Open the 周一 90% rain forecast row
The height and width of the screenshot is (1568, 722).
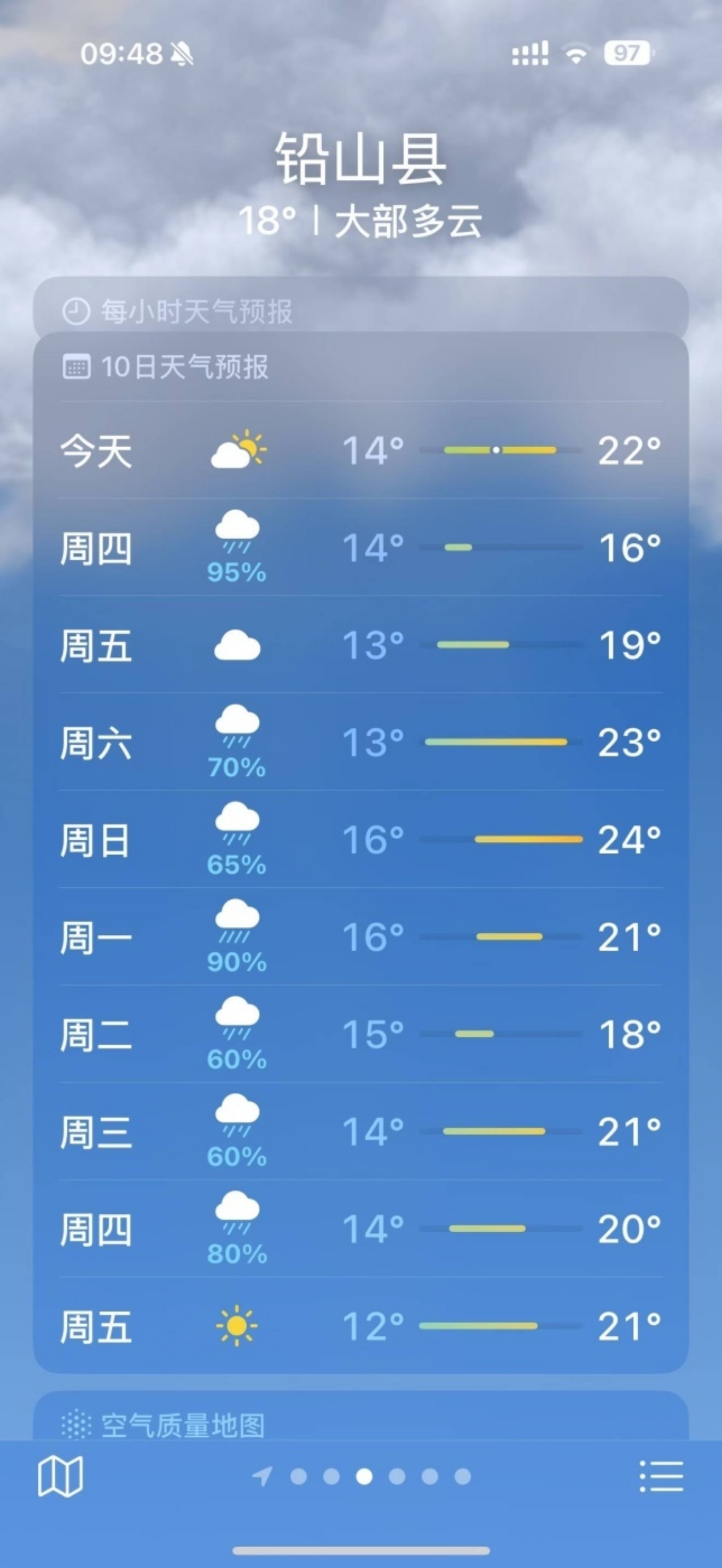click(x=360, y=938)
